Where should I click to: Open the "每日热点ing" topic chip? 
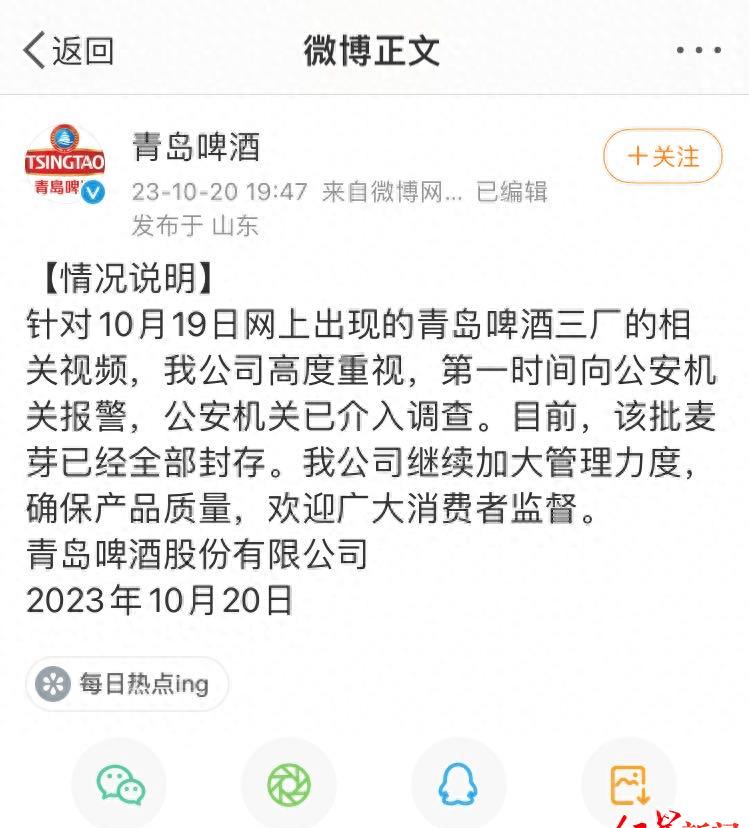(x=130, y=683)
